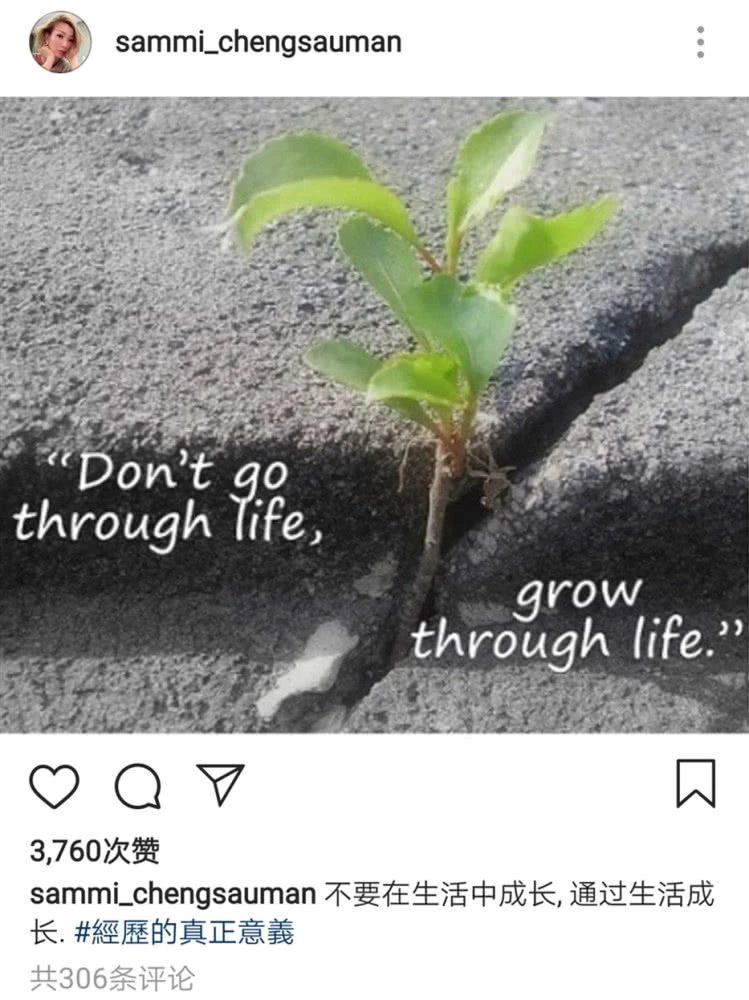This screenshot has height=1000, width=749.
Task: View all 306 comments
Action: point(112,977)
